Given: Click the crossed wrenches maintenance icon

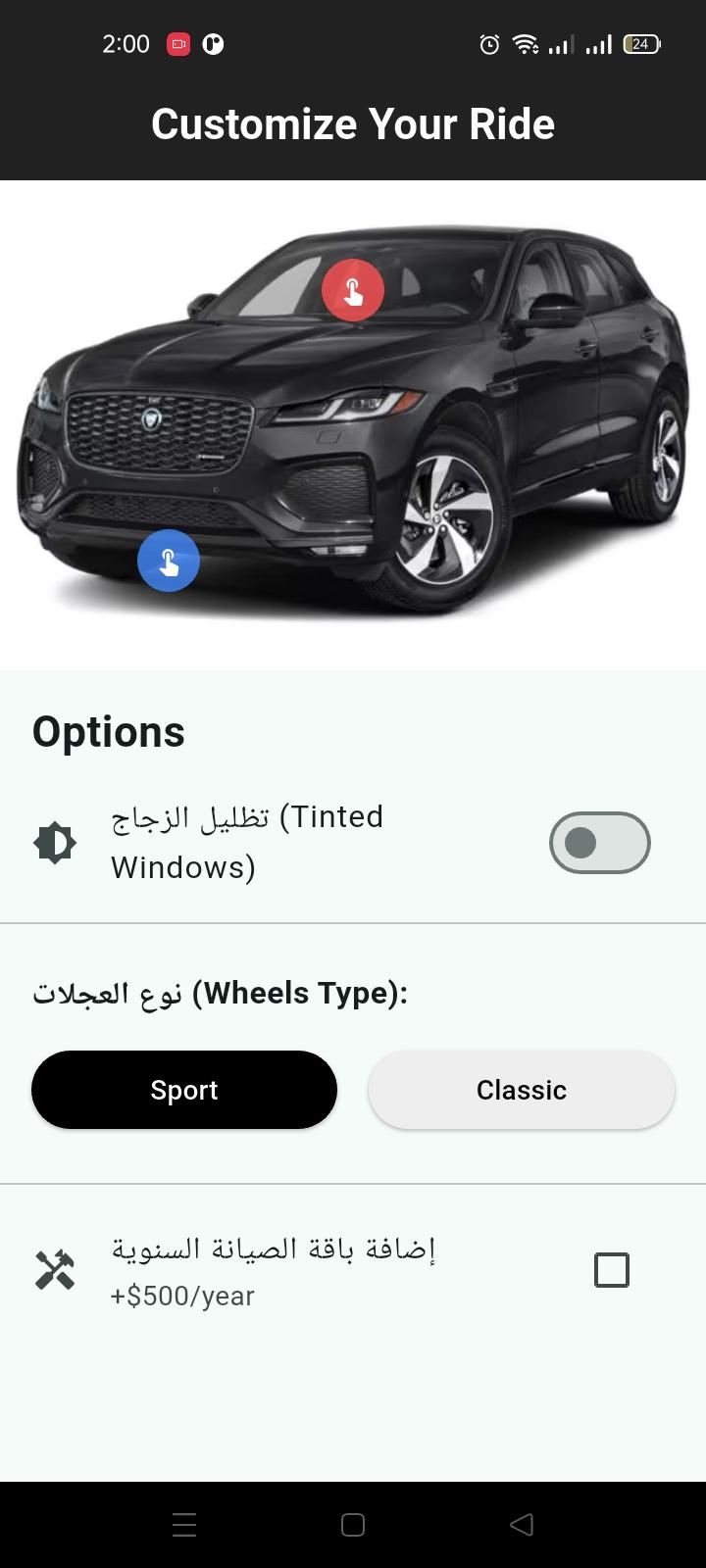Looking at the screenshot, I should (56, 1268).
